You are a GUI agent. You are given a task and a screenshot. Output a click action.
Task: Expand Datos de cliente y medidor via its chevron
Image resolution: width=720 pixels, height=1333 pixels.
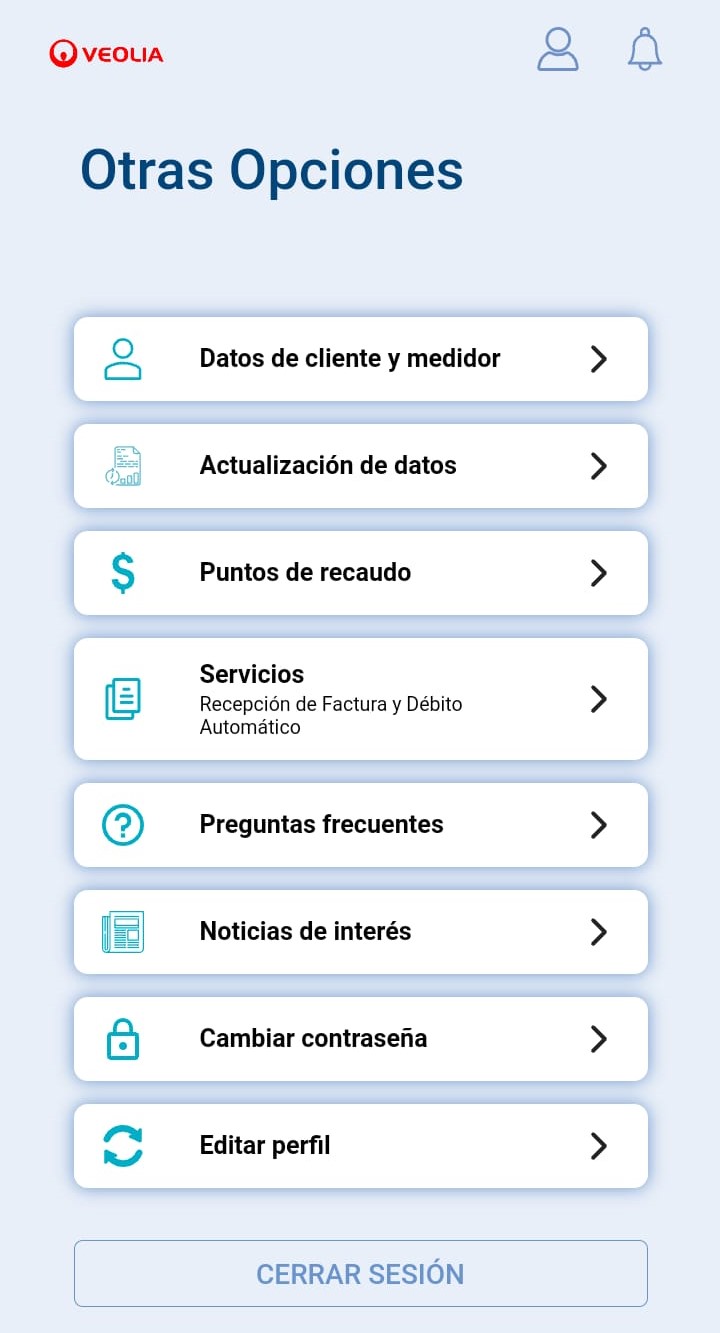[x=598, y=359]
